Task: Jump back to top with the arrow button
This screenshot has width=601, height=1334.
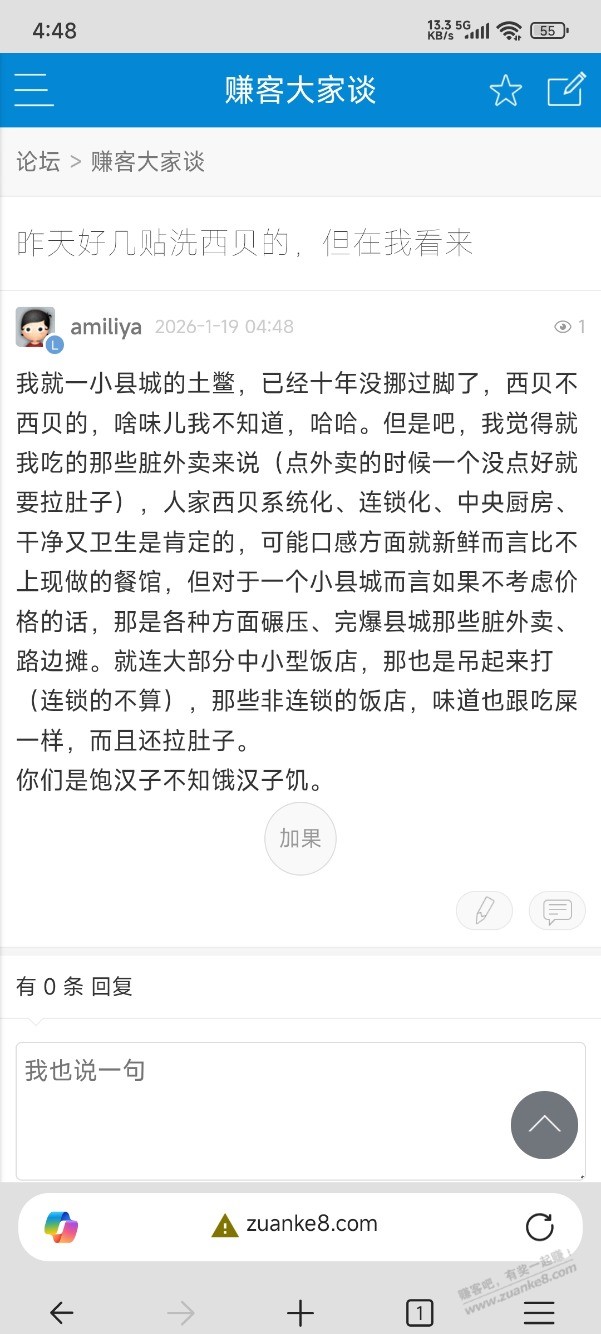Action: (544, 1125)
